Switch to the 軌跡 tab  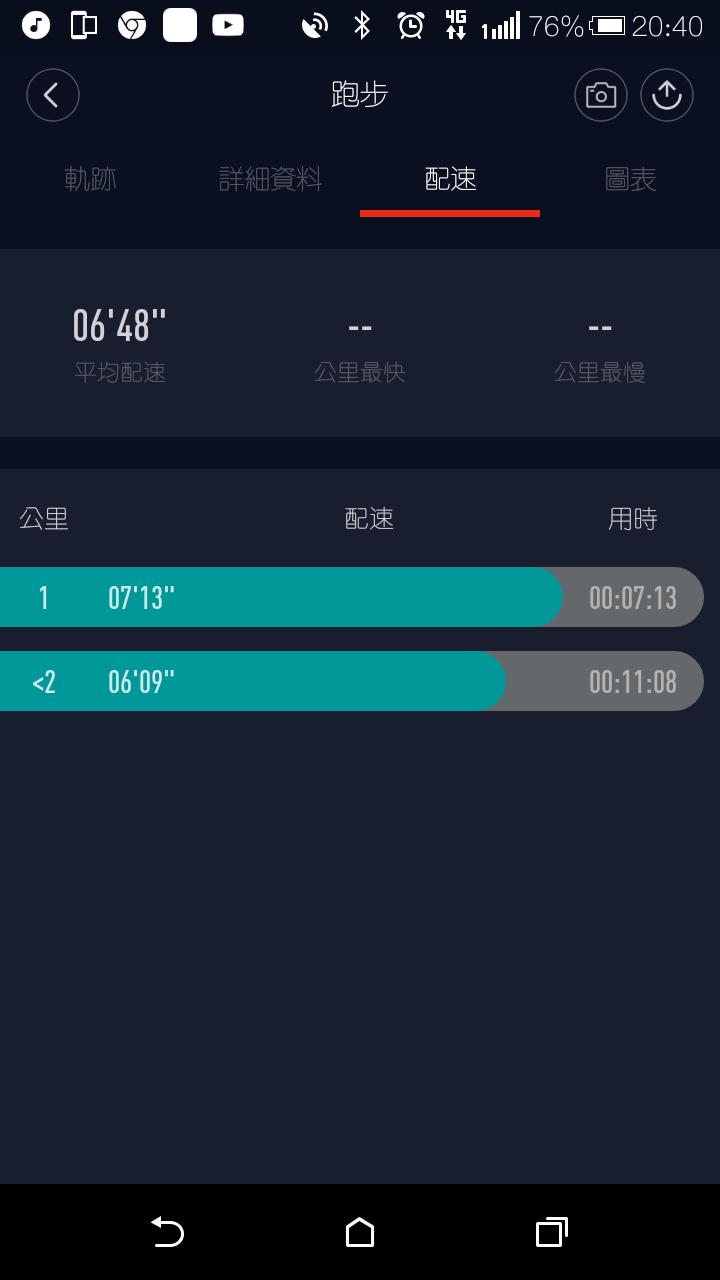90,179
